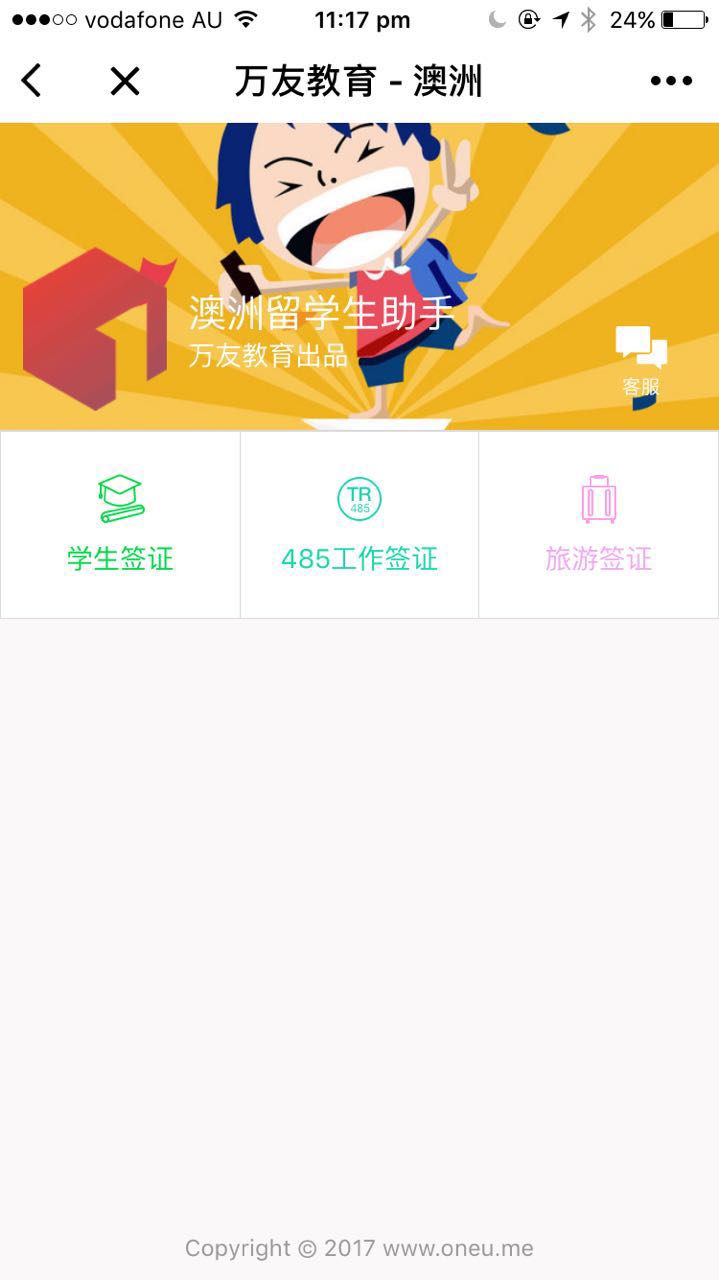Contact 客服 customer service
The image size is (719, 1280).
point(641,362)
